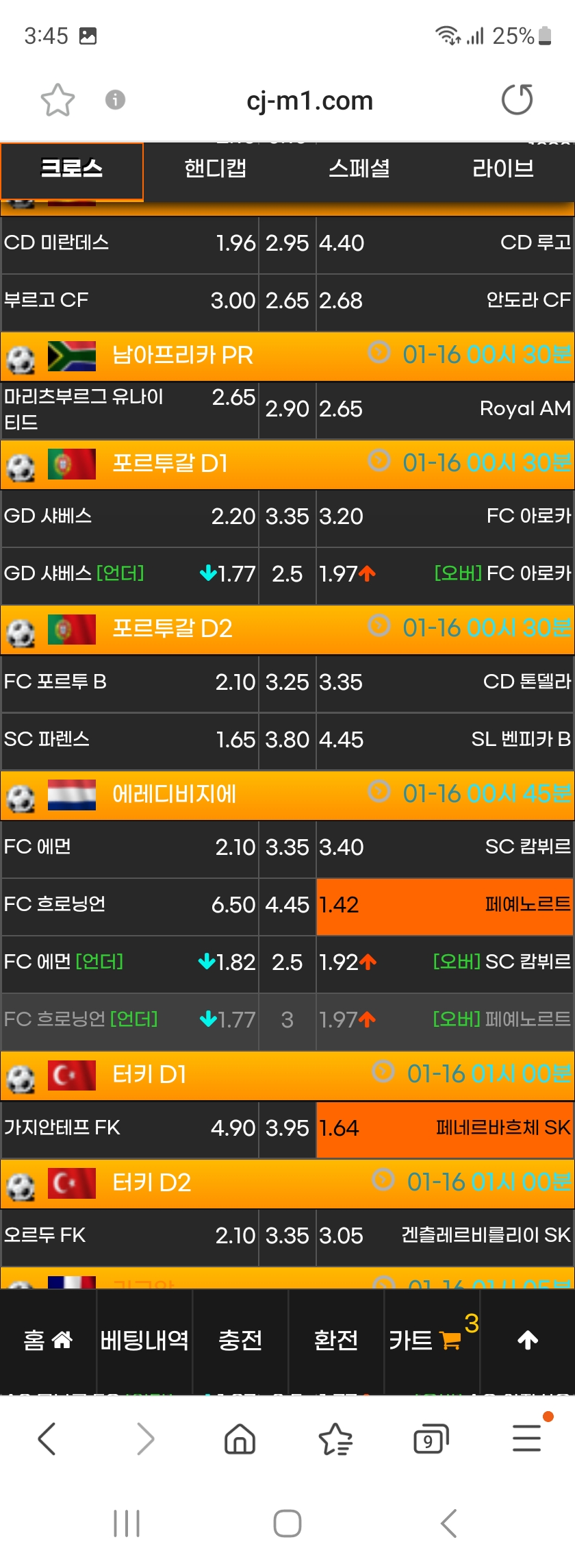575x1568 pixels.
Task: Open the browser tabs switcher
Action: [431, 1439]
